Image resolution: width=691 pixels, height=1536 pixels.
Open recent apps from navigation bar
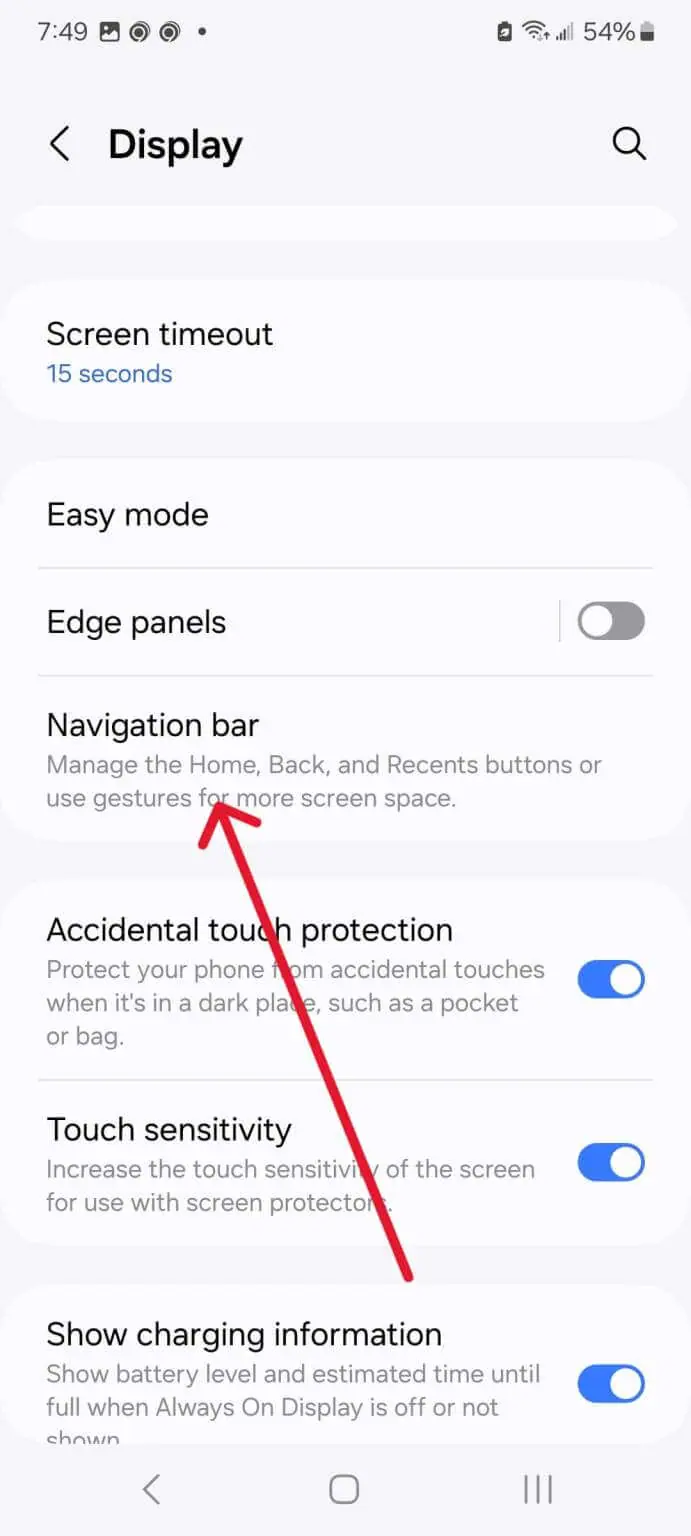pyautogui.click(x=538, y=1490)
